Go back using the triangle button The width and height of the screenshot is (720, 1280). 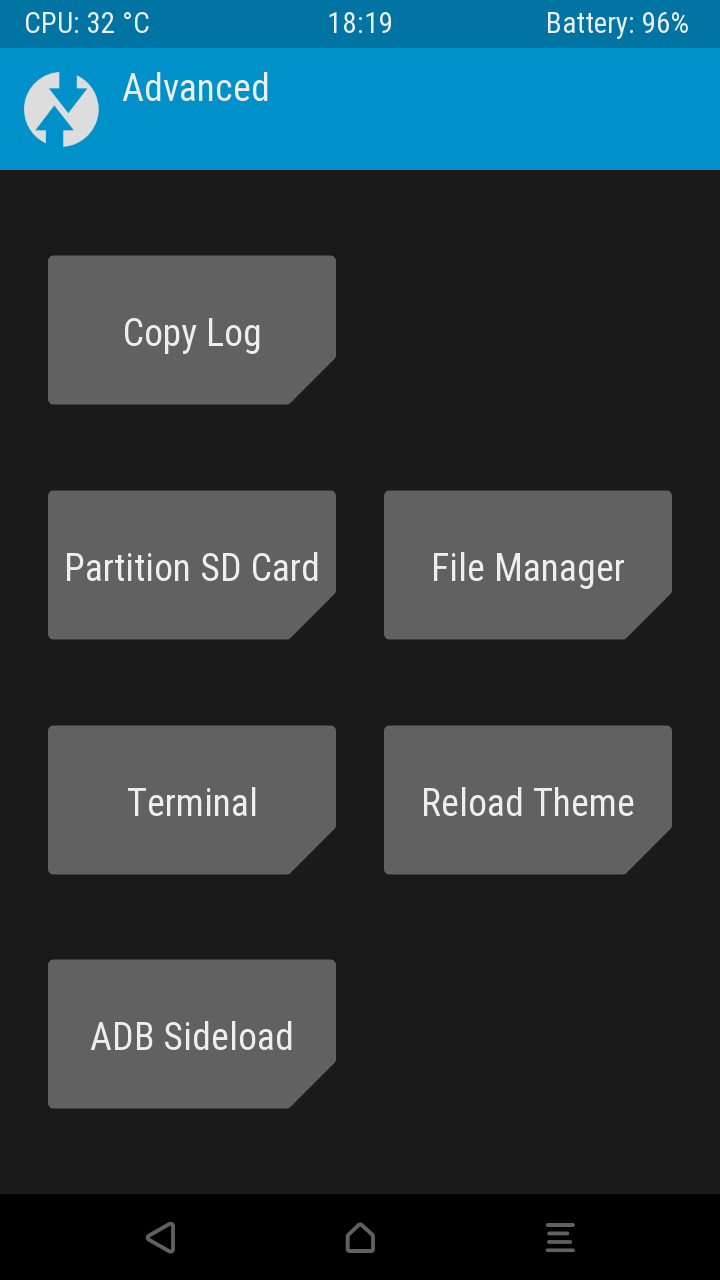click(161, 1237)
